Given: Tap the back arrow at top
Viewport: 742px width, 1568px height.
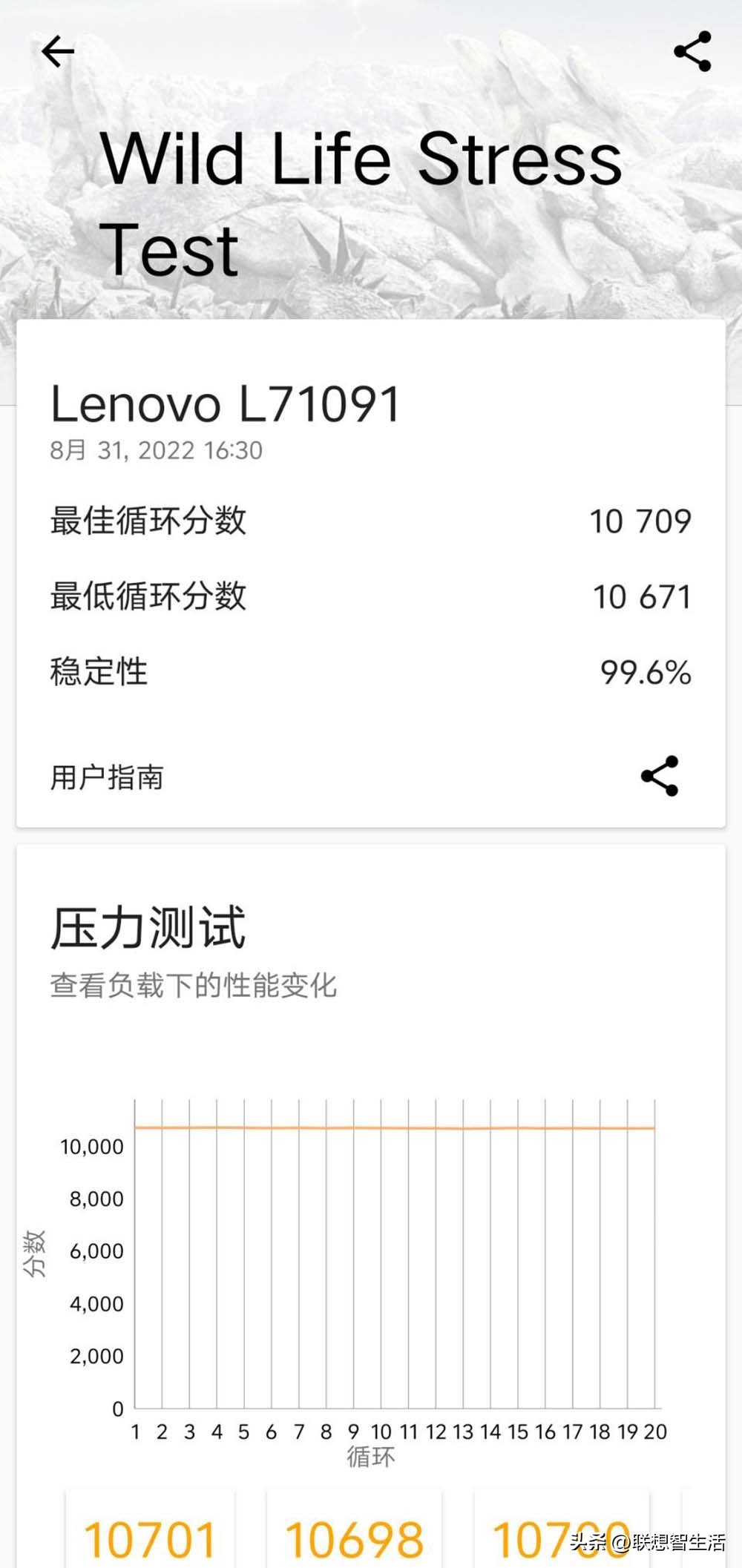Looking at the screenshot, I should (x=59, y=50).
